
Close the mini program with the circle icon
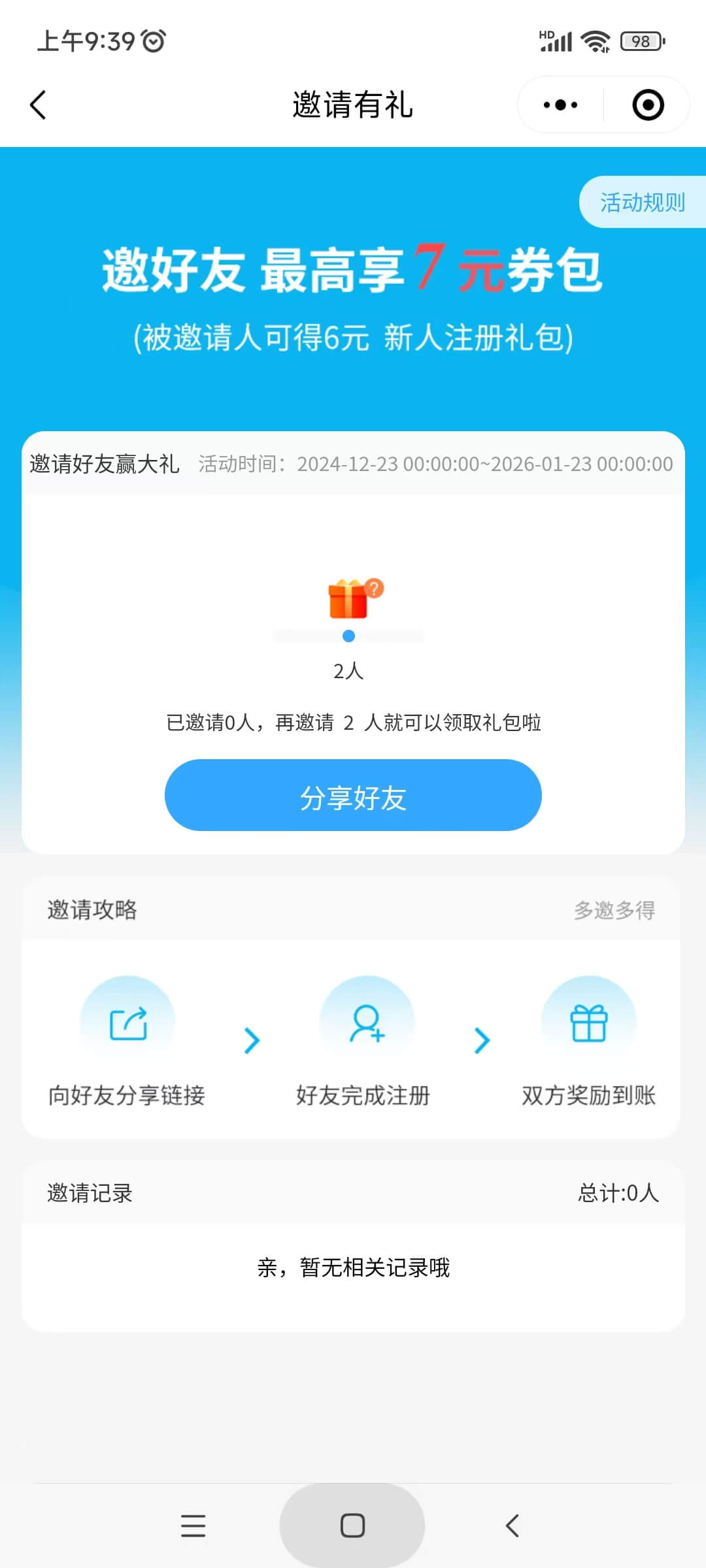pyautogui.click(x=648, y=105)
